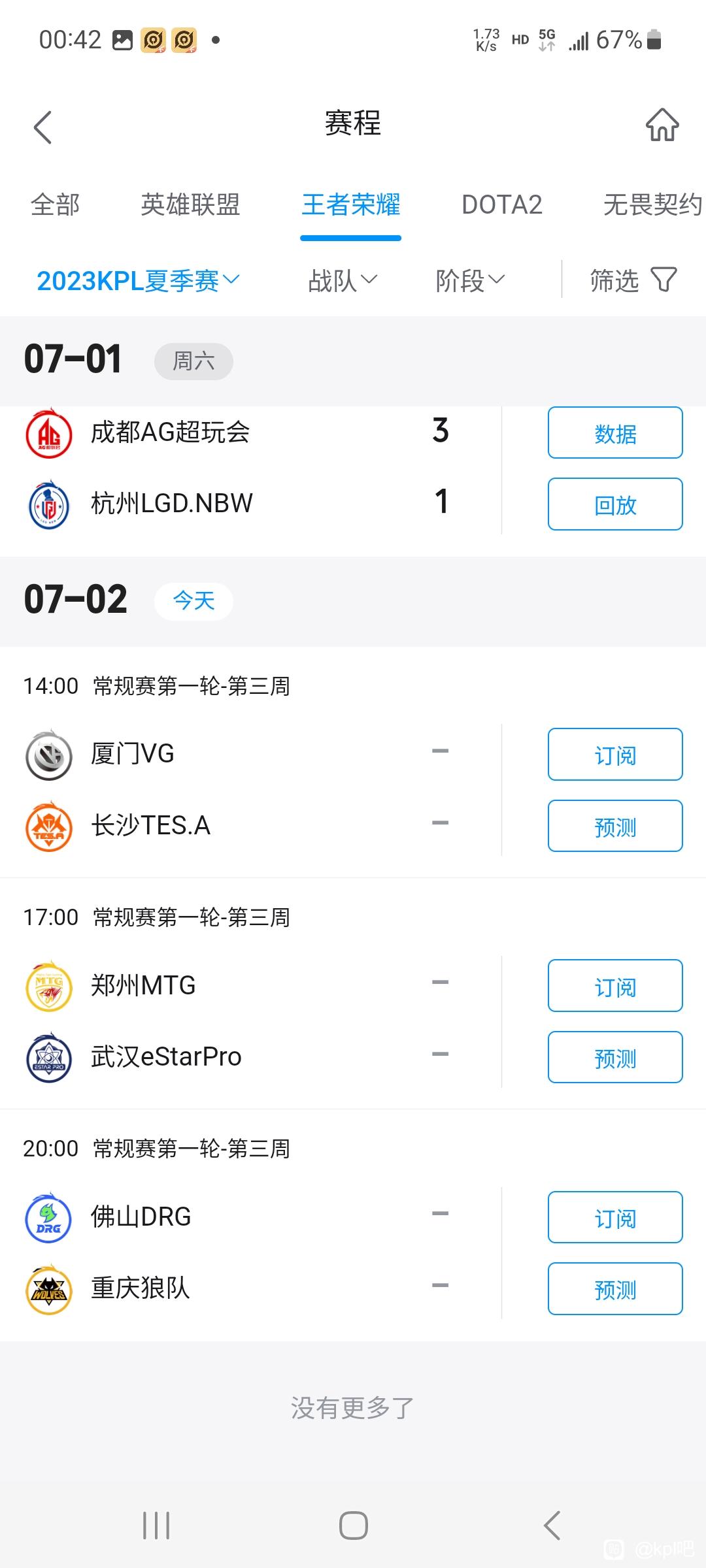The image size is (706, 1568).
Task: Subscribe to 郑州MTG vs 武汉eStarPro match
Action: point(615,985)
